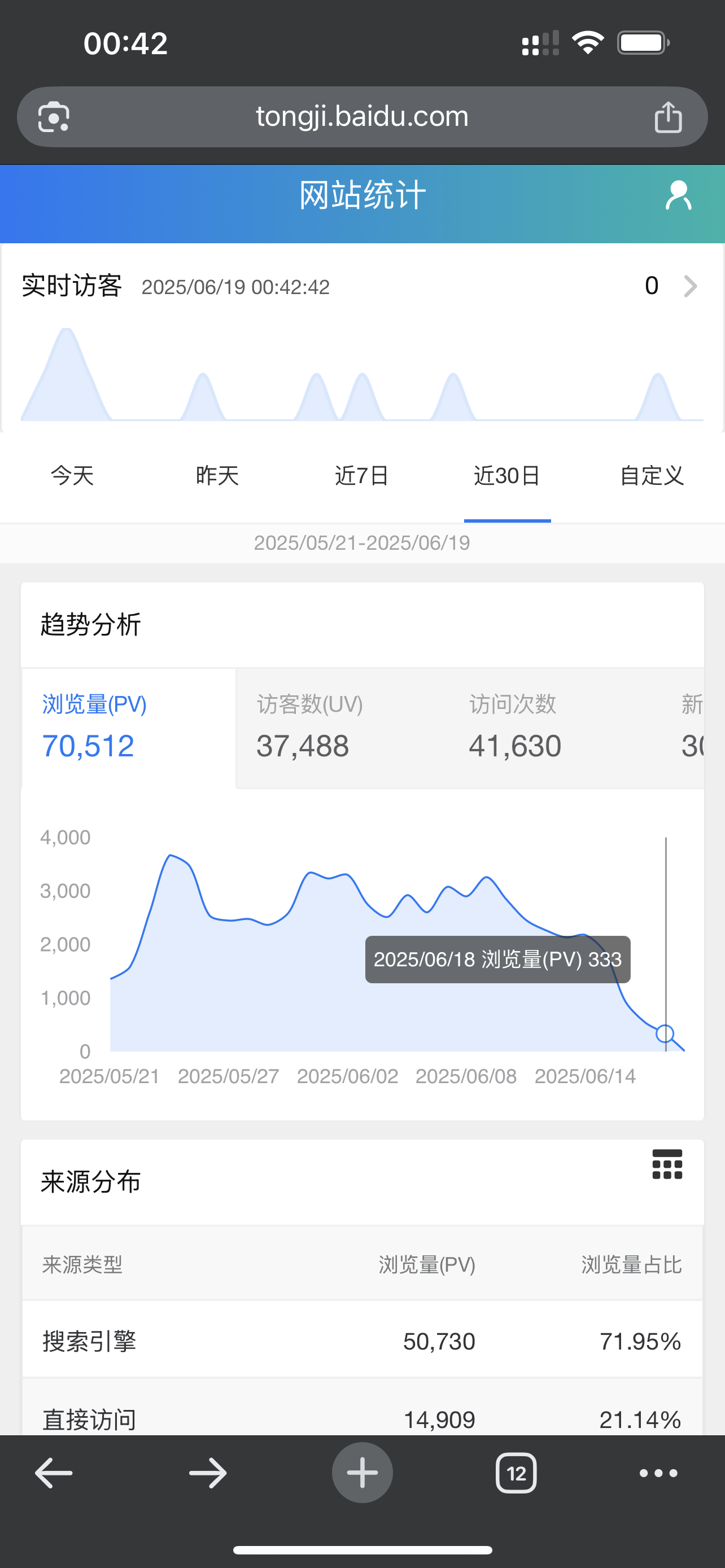Share this page from the address bar
Image resolution: width=725 pixels, height=1568 pixels.
(x=668, y=117)
